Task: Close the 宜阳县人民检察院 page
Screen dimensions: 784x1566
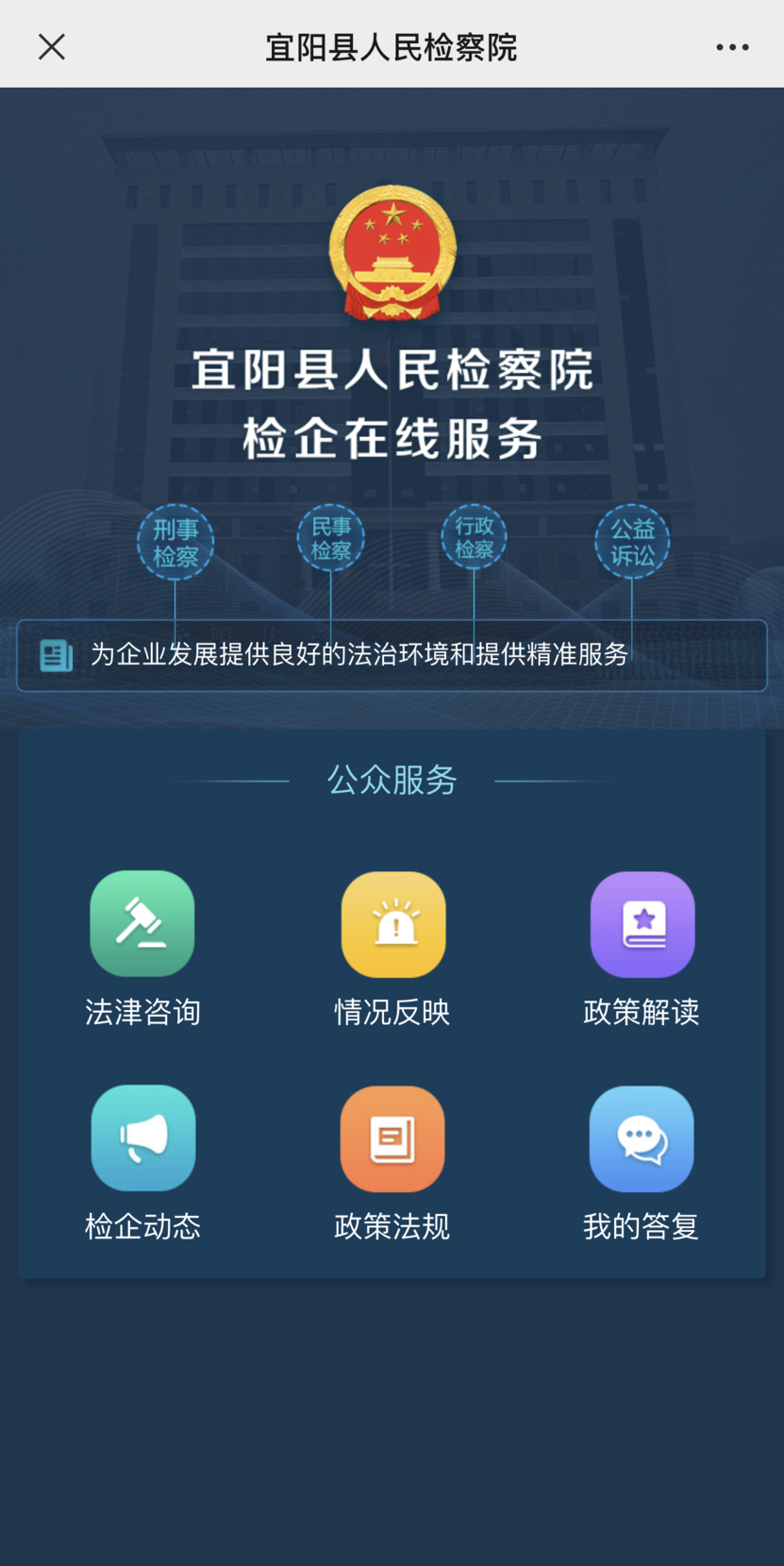Action: pos(52,46)
